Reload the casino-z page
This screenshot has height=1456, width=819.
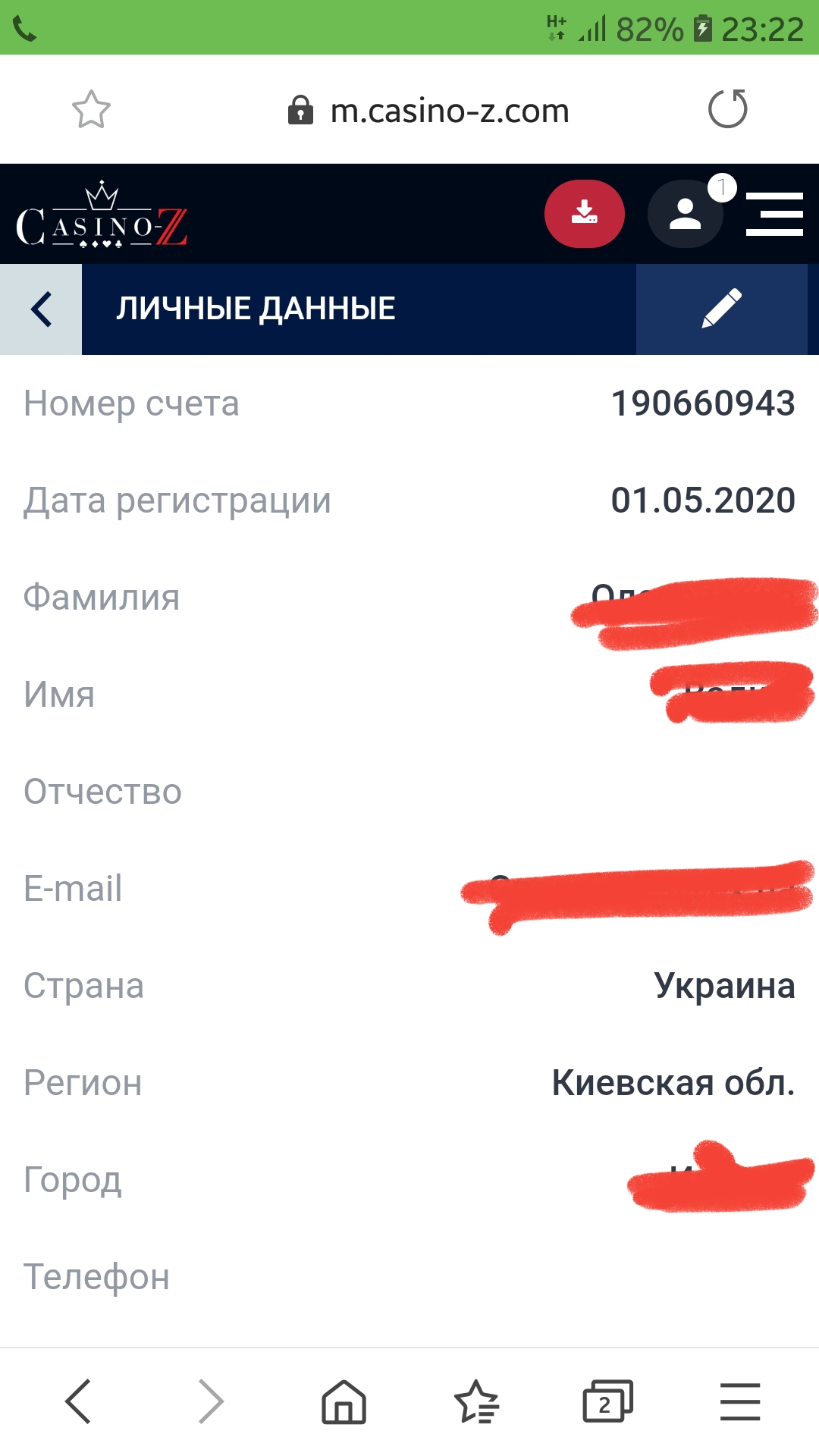tap(727, 109)
